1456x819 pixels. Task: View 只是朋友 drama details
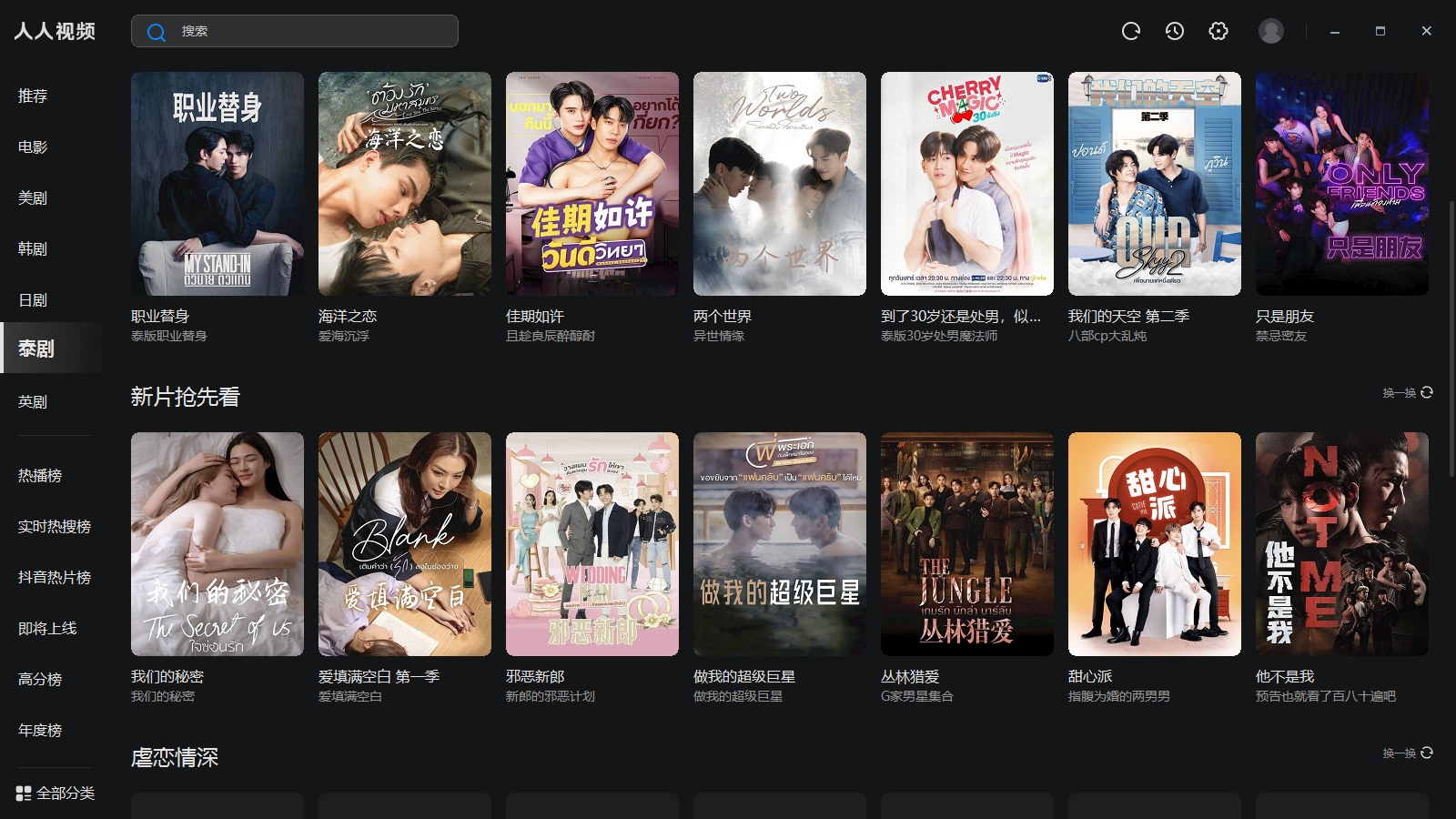point(1342,184)
